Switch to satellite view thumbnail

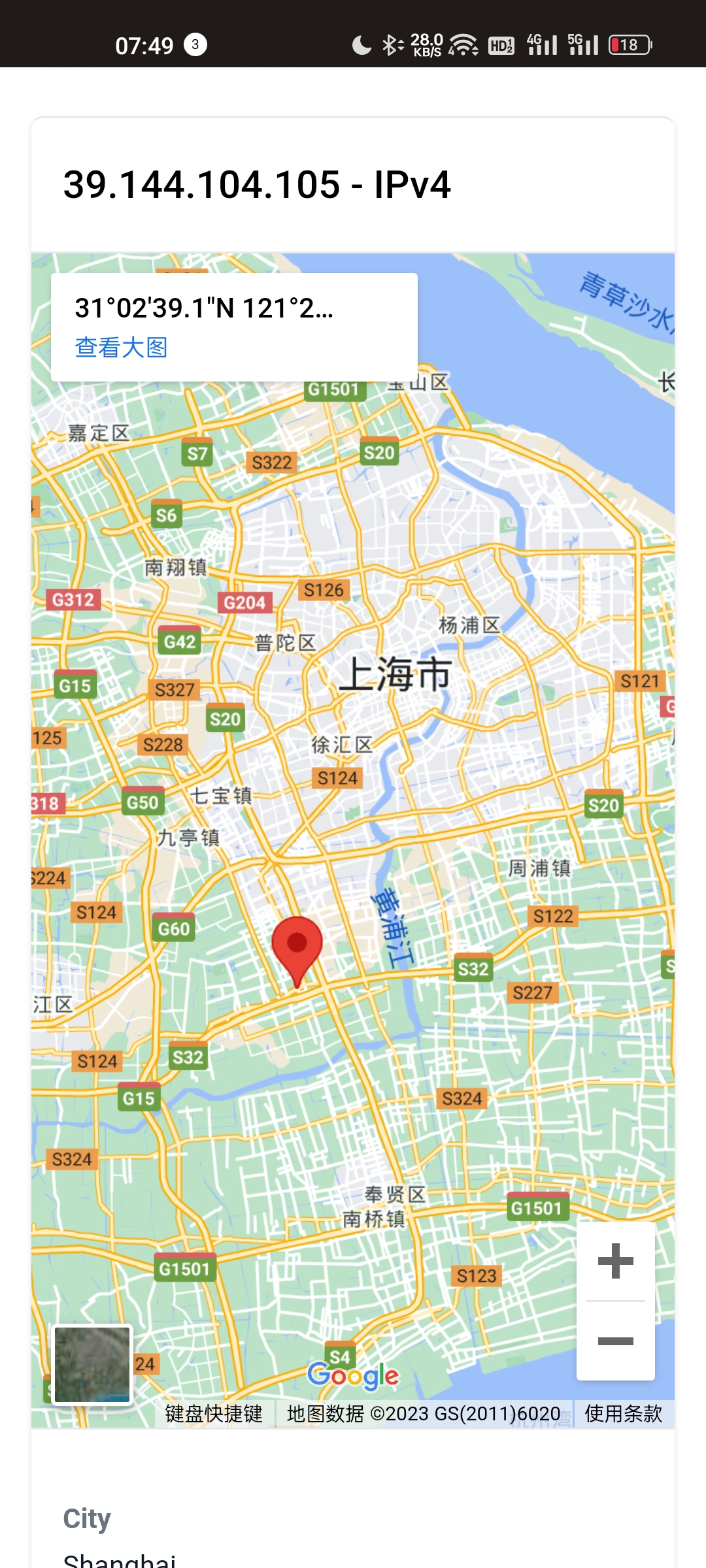pos(92,1364)
